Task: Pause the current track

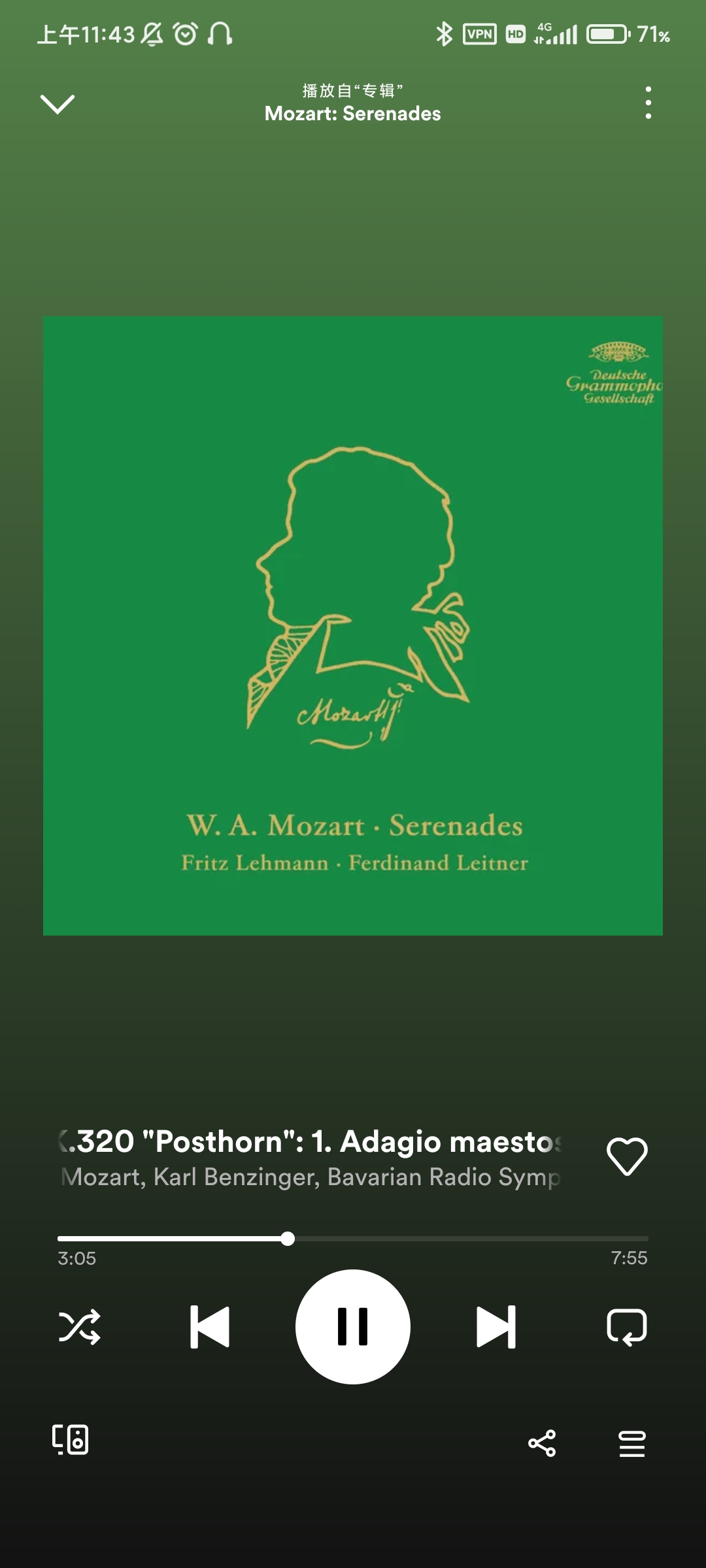Action: (x=353, y=1327)
